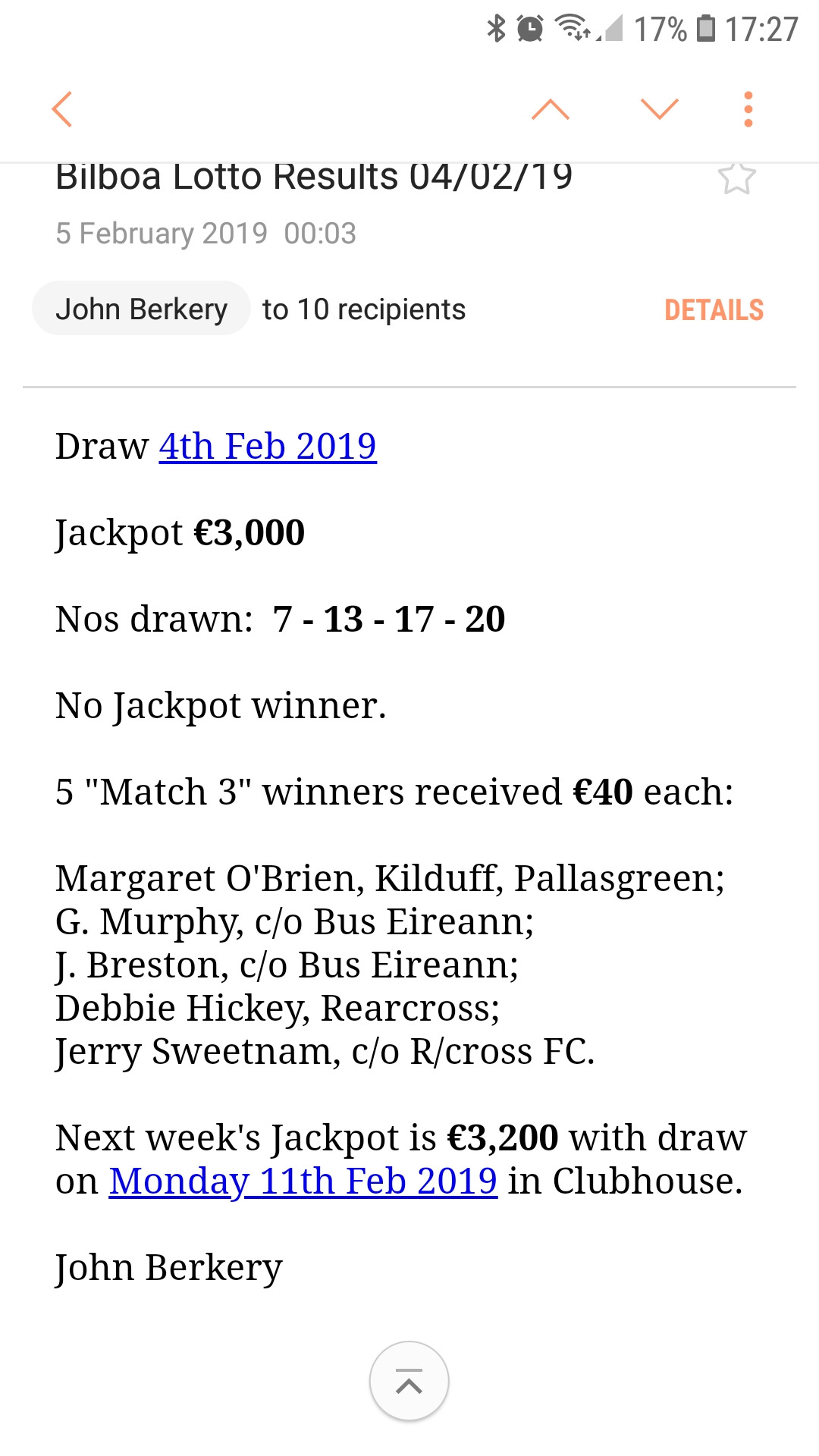This screenshot has height=1456, width=819.
Task: Star the Bilboa Lotto Results email
Action: click(x=736, y=179)
